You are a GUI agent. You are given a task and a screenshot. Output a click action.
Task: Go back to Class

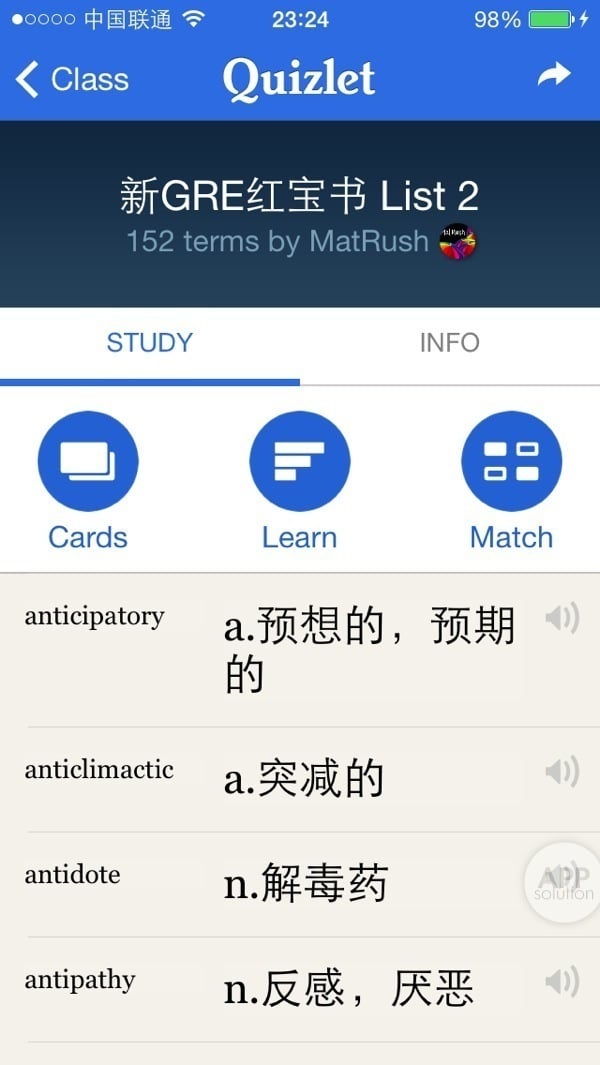[72, 79]
